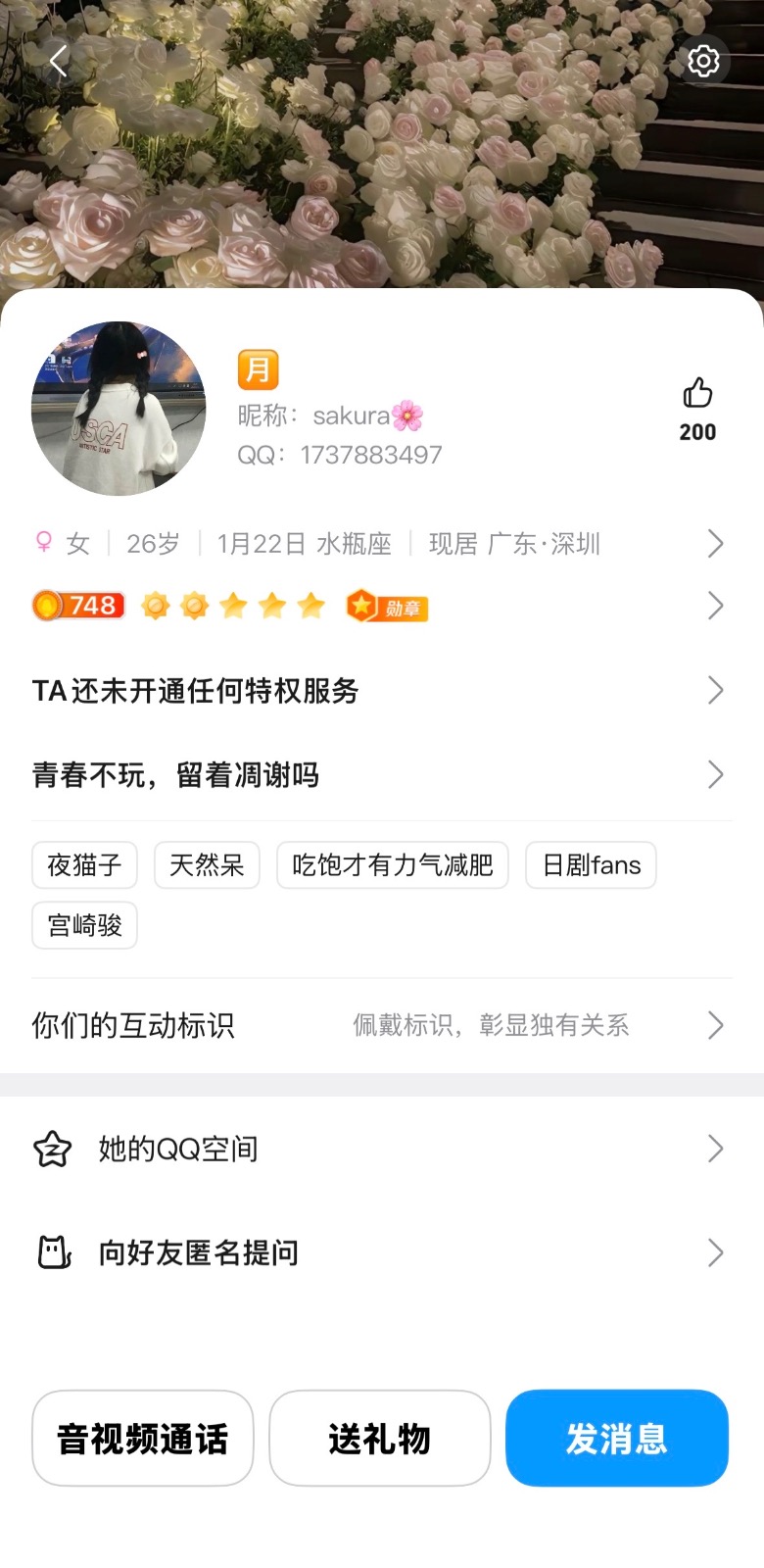Open the level and 勋章 row
This screenshot has height=1568, width=764.
380,606
